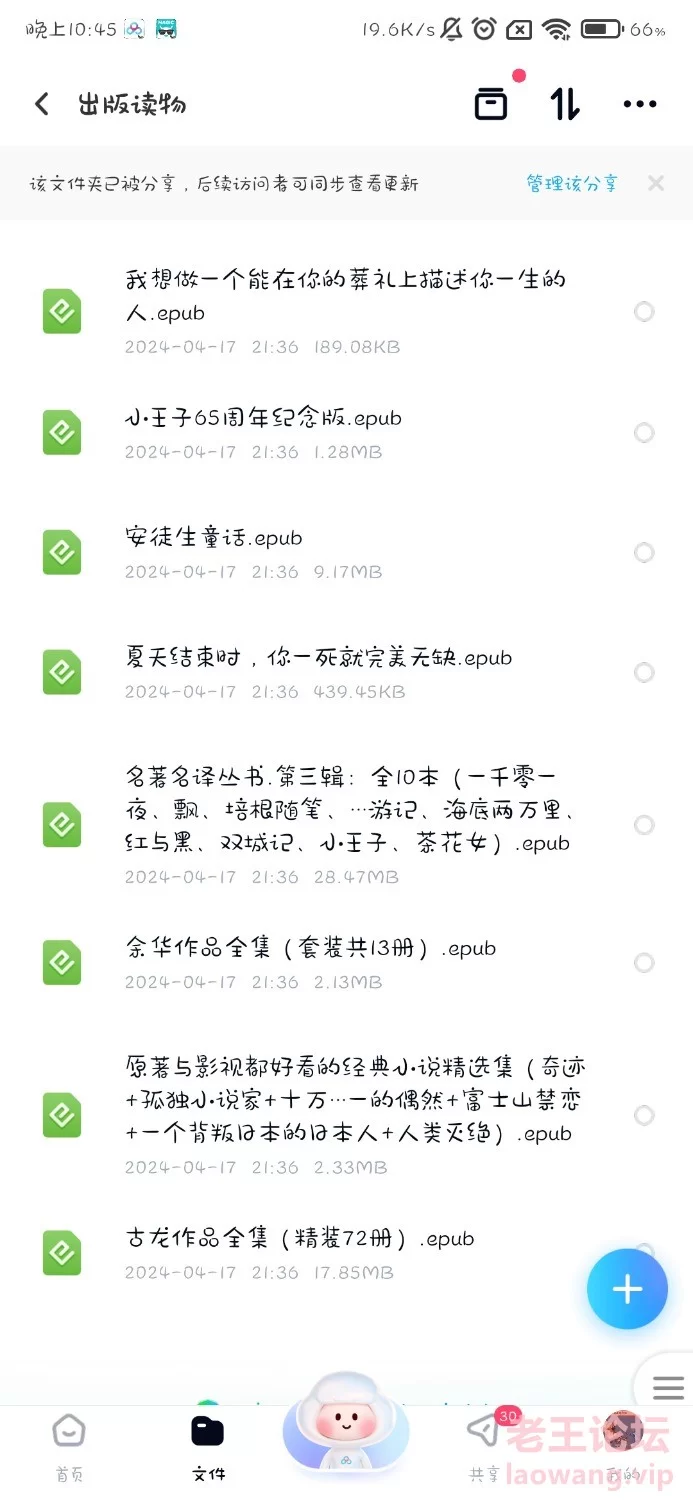This screenshot has width=693, height=1500.
Task: Go back from 出版读物 folder
Action: [41, 104]
